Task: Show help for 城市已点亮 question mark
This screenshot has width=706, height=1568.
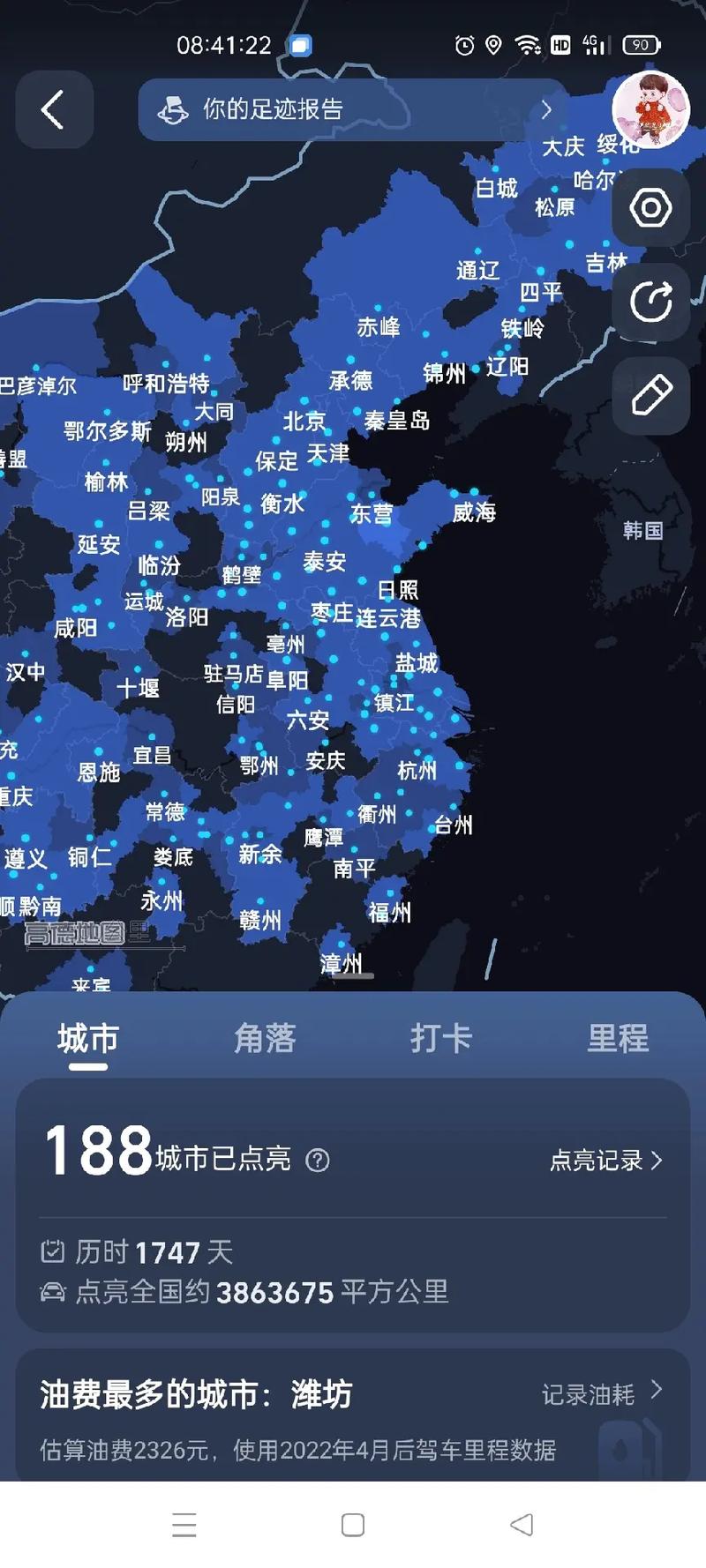Action: [x=317, y=1161]
